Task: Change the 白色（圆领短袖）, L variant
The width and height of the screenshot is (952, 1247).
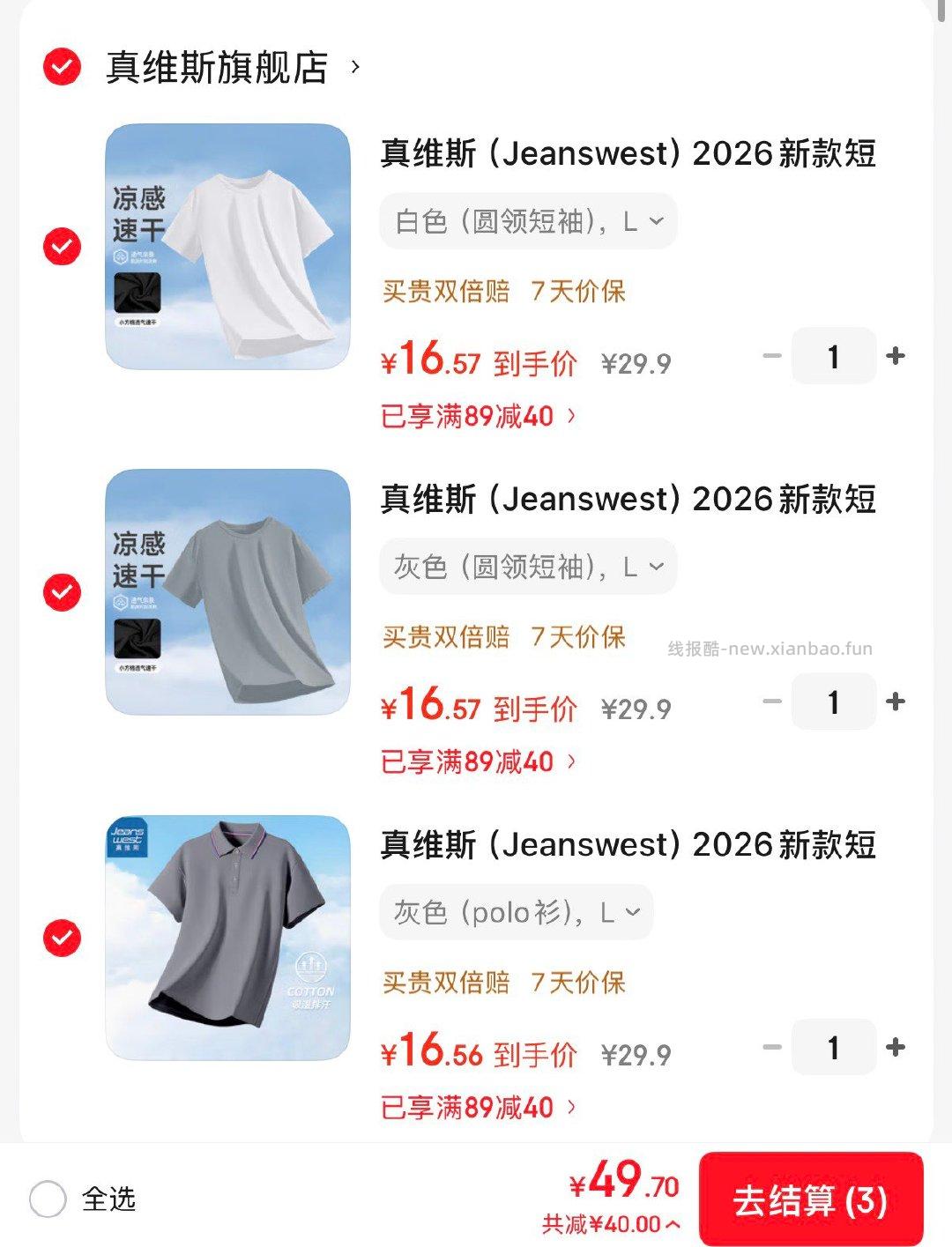Action: coord(528,221)
